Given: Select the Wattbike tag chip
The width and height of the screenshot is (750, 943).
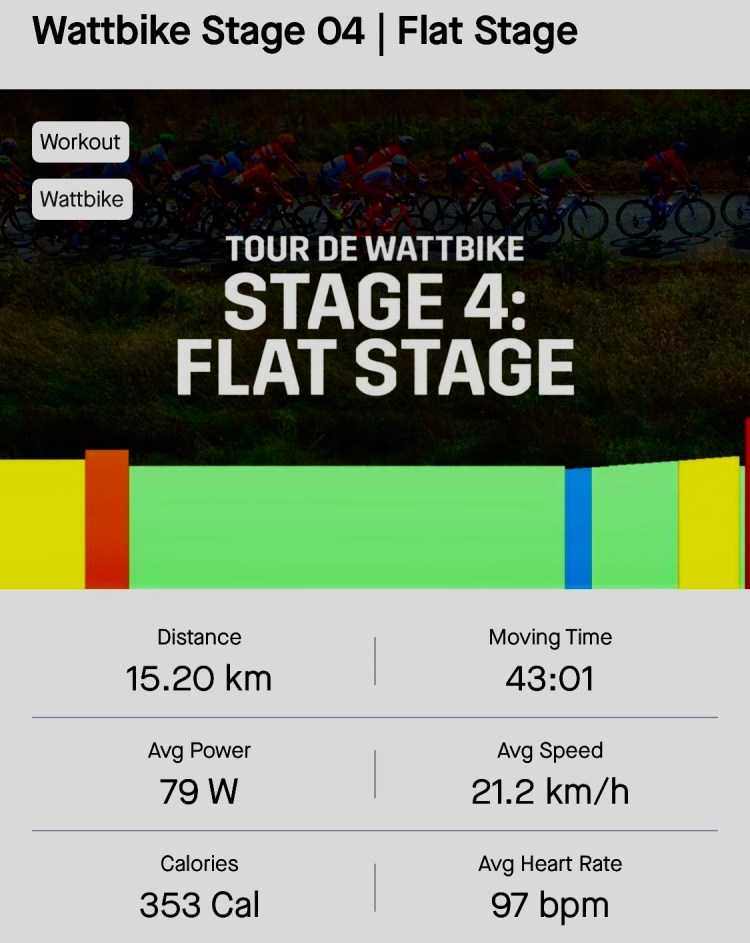Looking at the screenshot, I should pyautogui.click(x=82, y=199).
